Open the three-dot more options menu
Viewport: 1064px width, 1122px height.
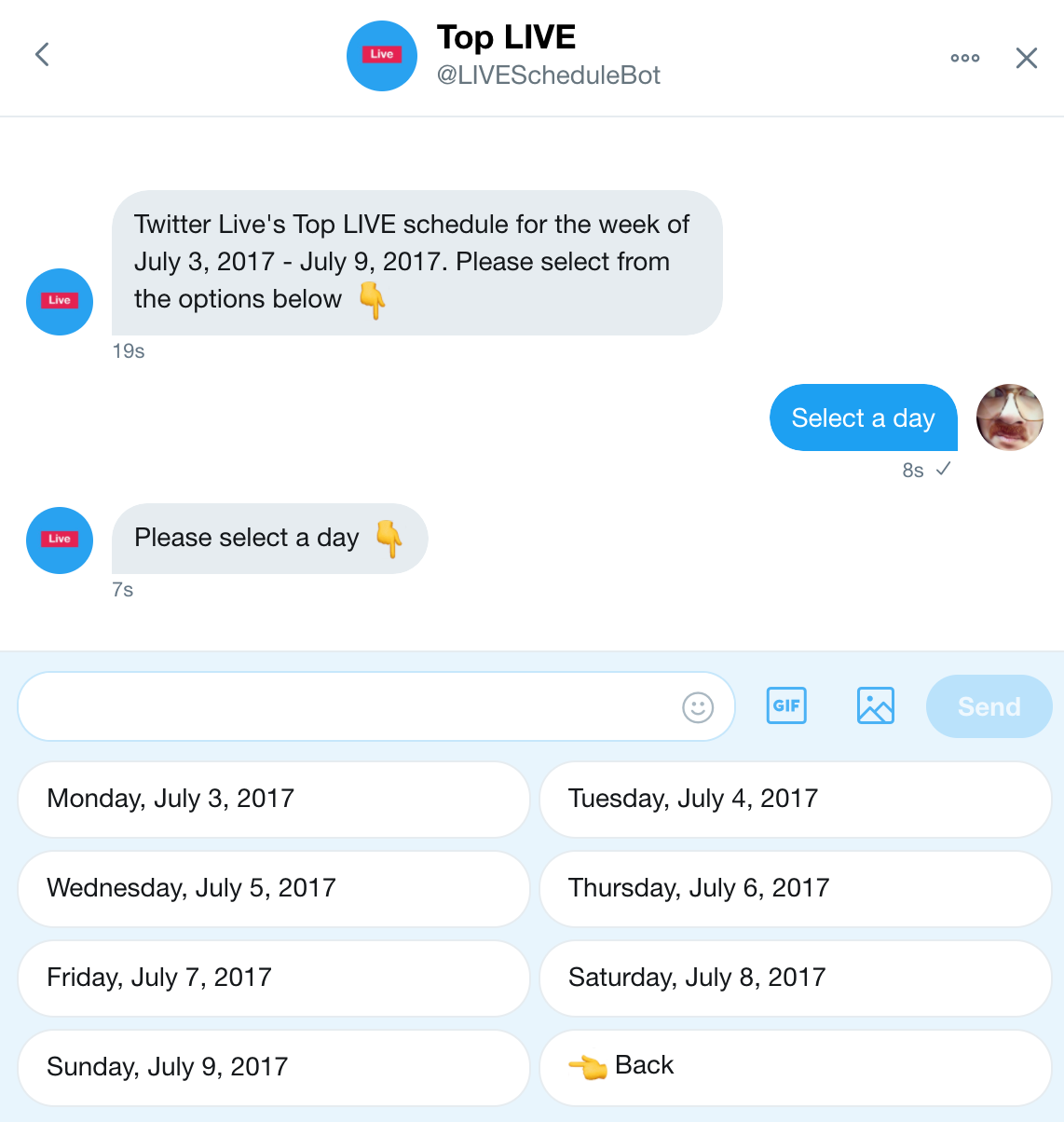[964, 58]
